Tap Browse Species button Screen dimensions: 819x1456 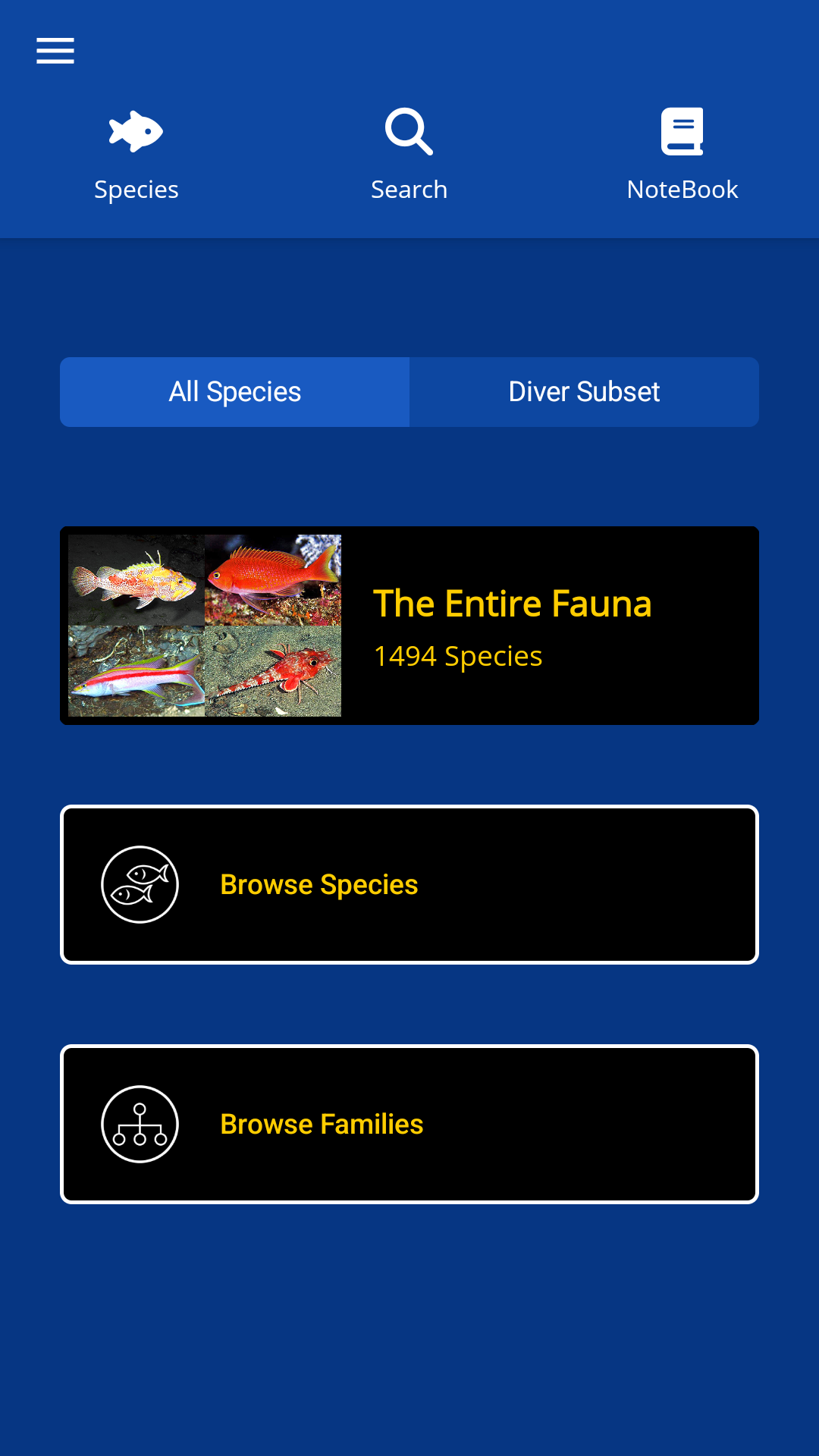[409, 885]
